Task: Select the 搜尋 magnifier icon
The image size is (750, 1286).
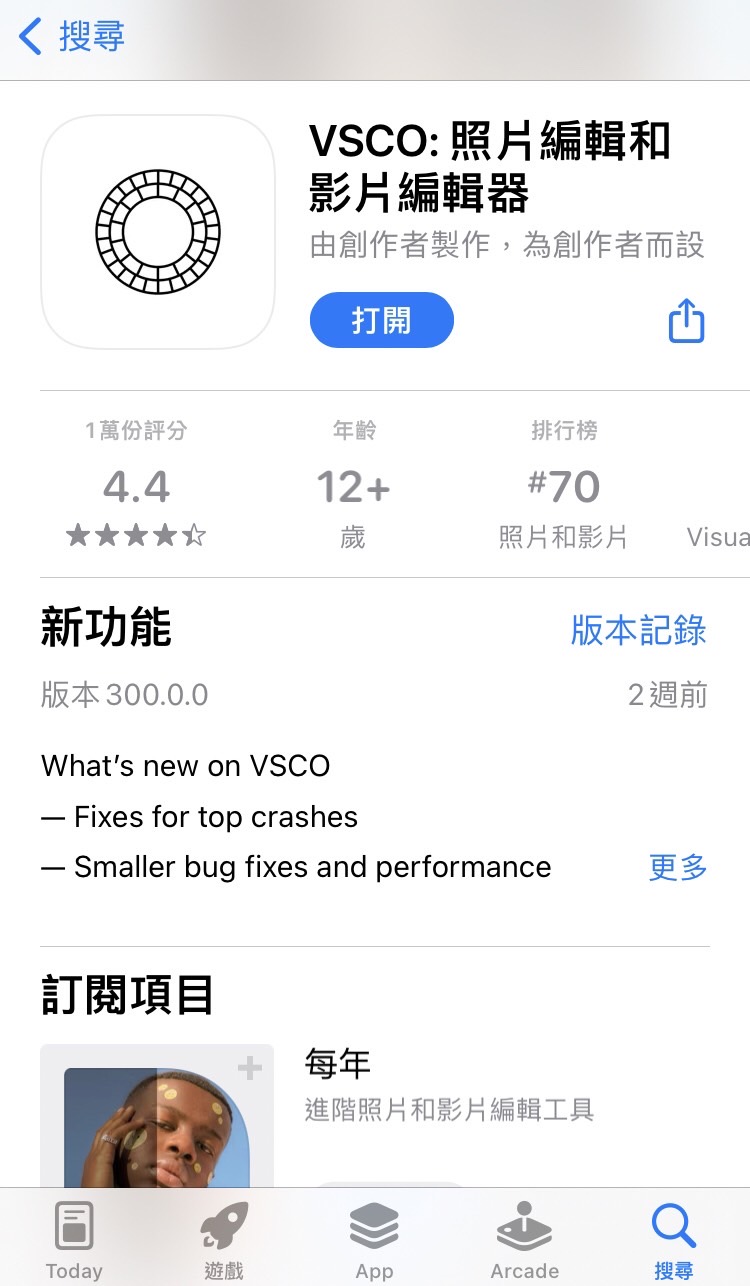Action: (672, 1224)
